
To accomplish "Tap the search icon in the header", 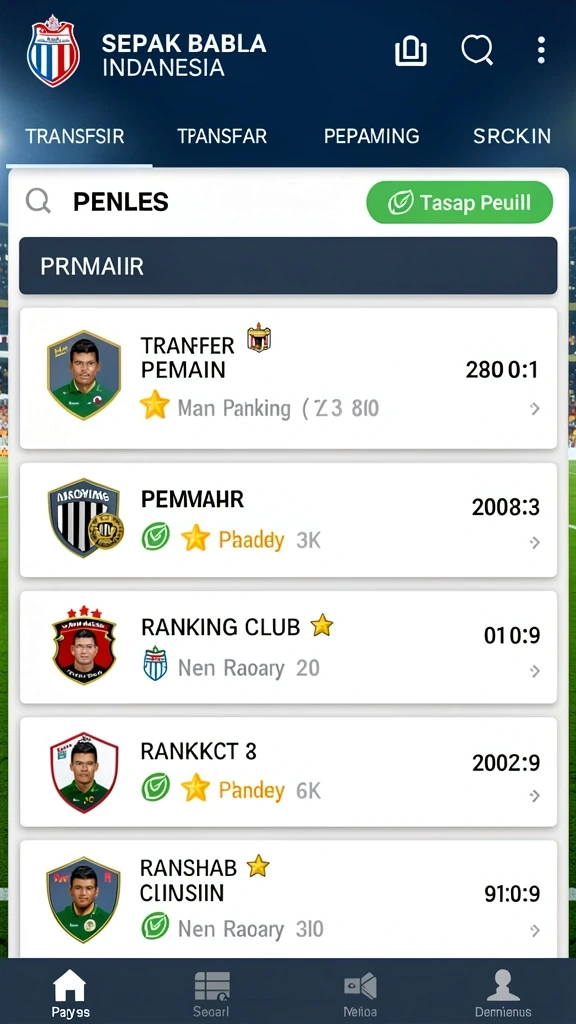I will click(477, 50).
